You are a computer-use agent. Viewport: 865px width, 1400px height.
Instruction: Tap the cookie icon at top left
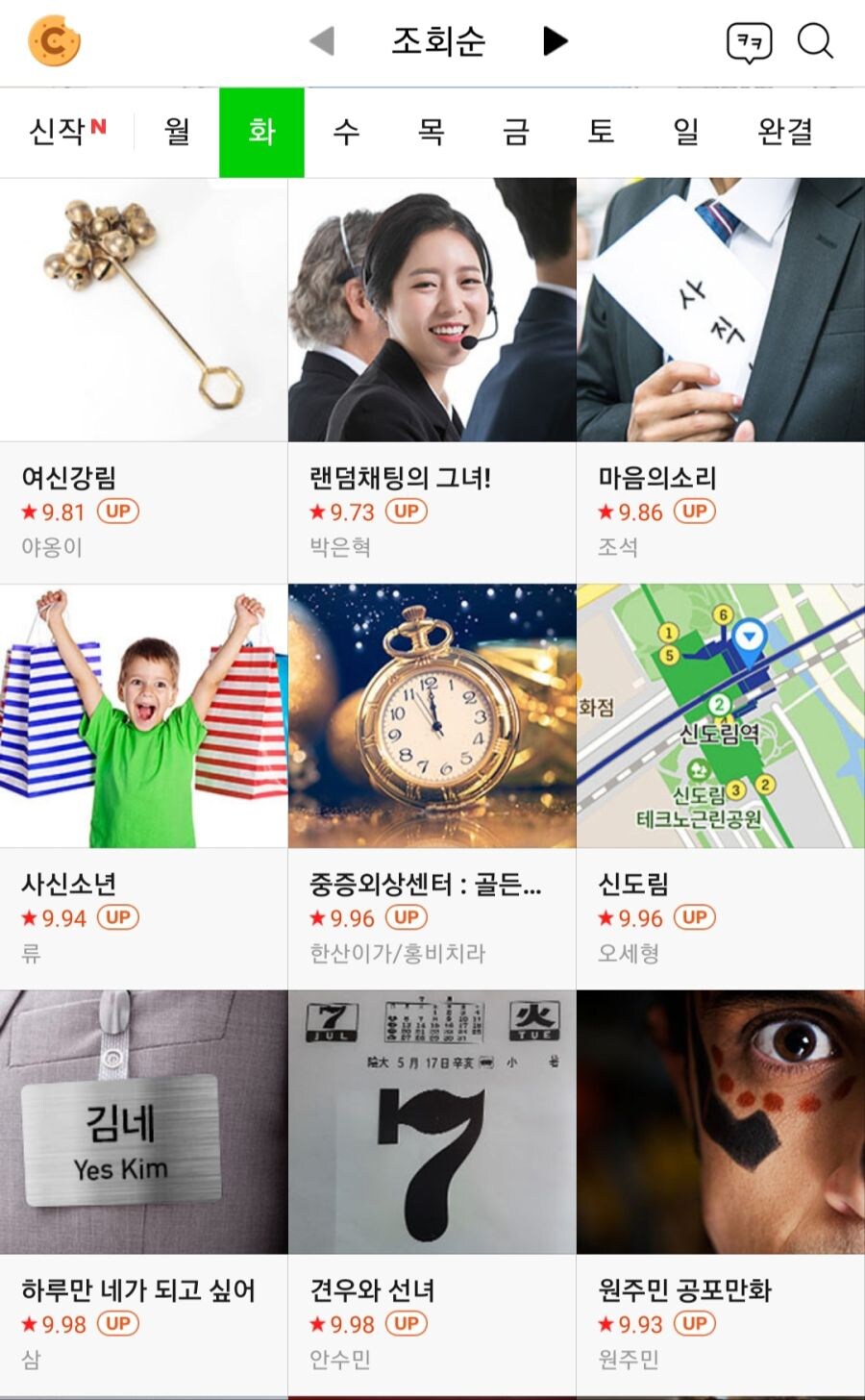(54, 41)
